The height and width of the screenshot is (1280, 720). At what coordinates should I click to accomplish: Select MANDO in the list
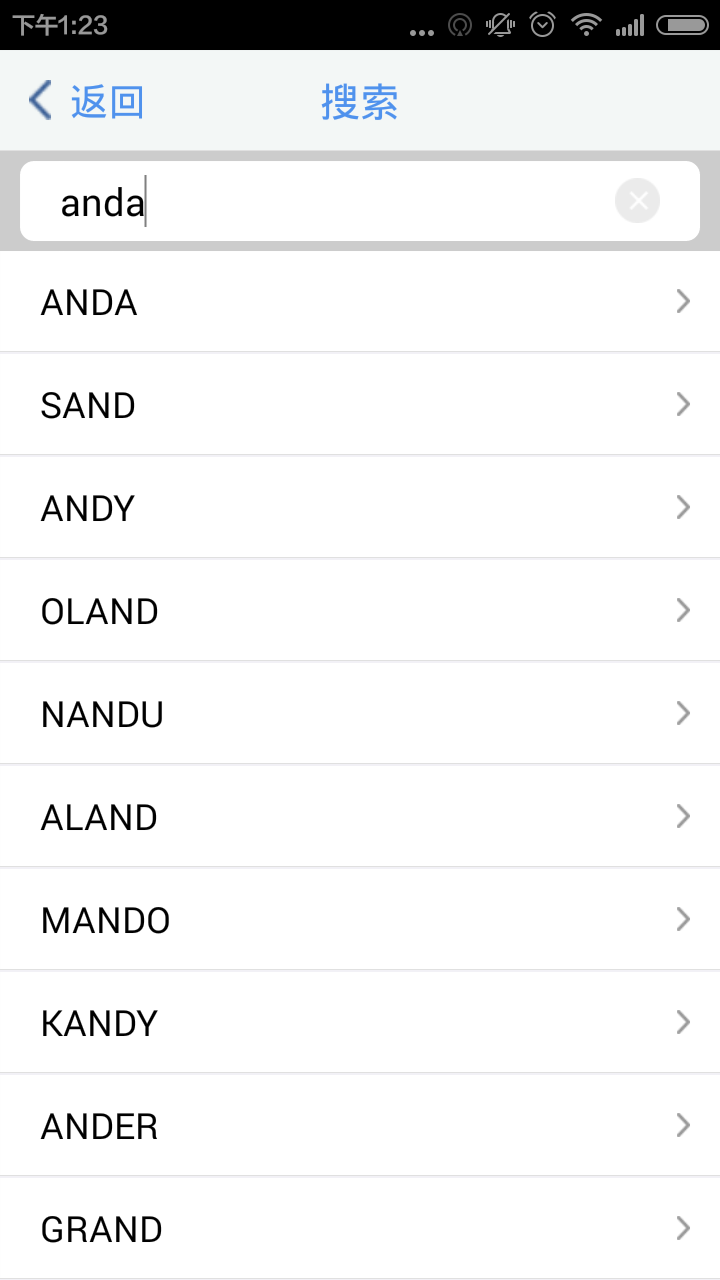pyautogui.click(x=360, y=920)
